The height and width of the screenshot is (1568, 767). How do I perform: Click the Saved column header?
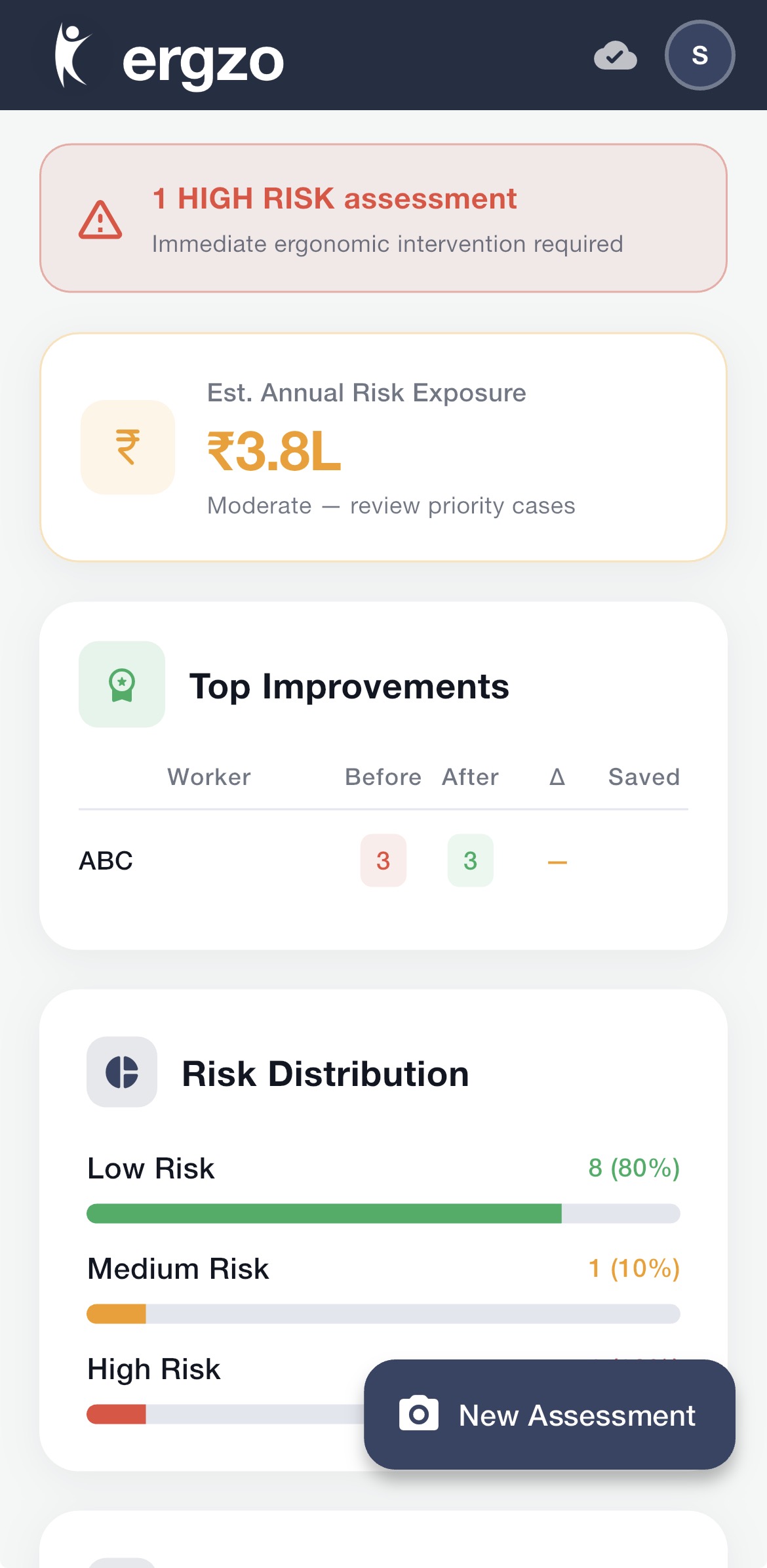(643, 776)
